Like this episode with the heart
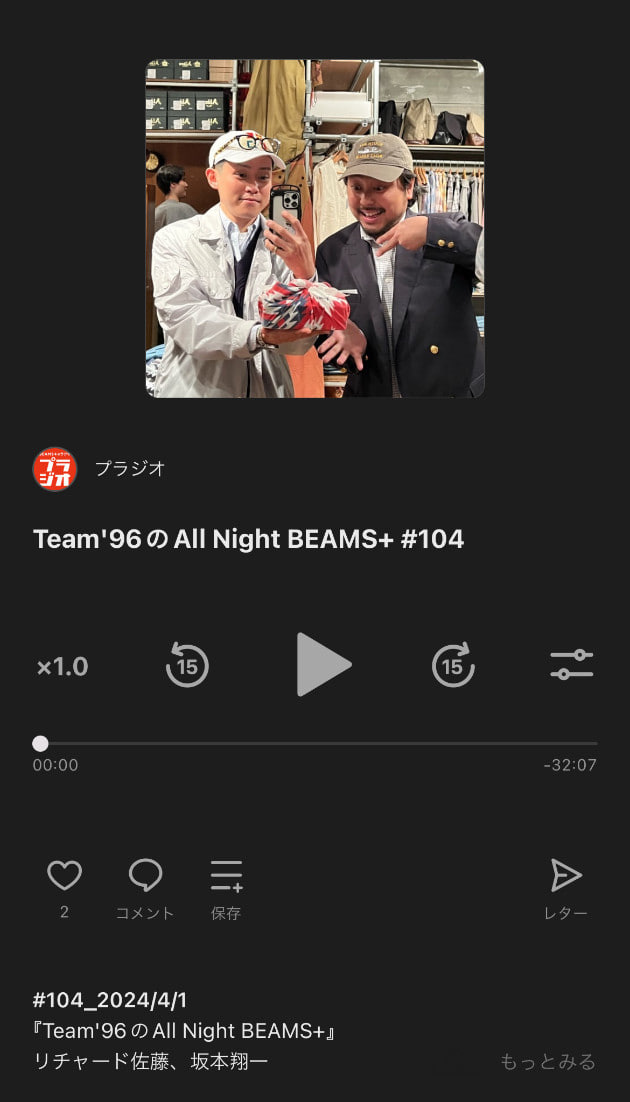 65,876
